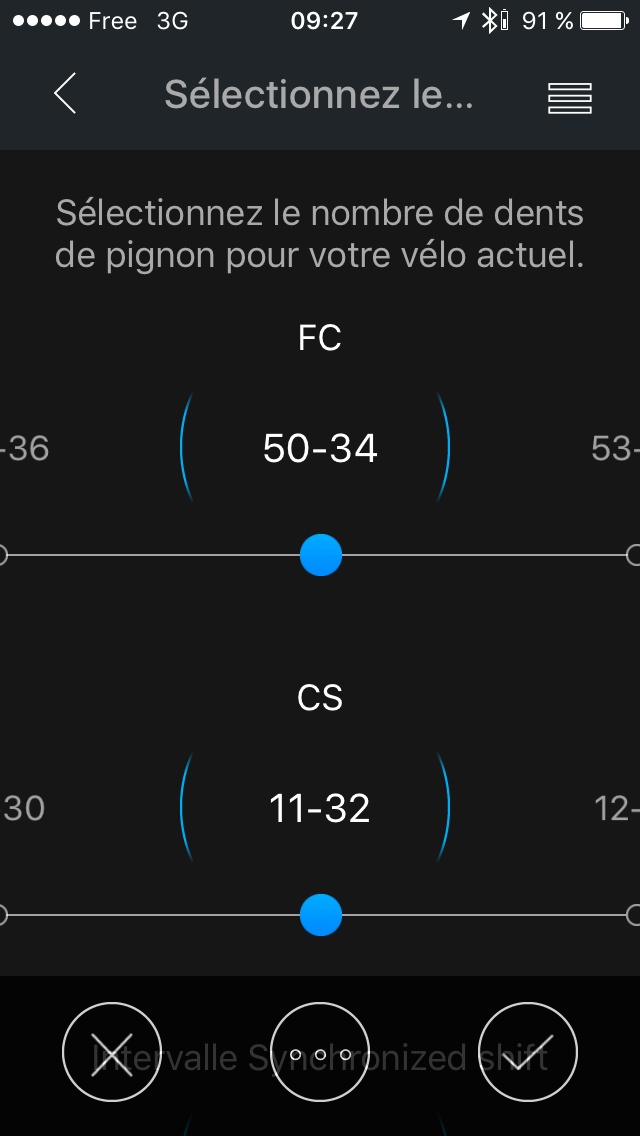Open the menu with the three-line icon

point(570,97)
